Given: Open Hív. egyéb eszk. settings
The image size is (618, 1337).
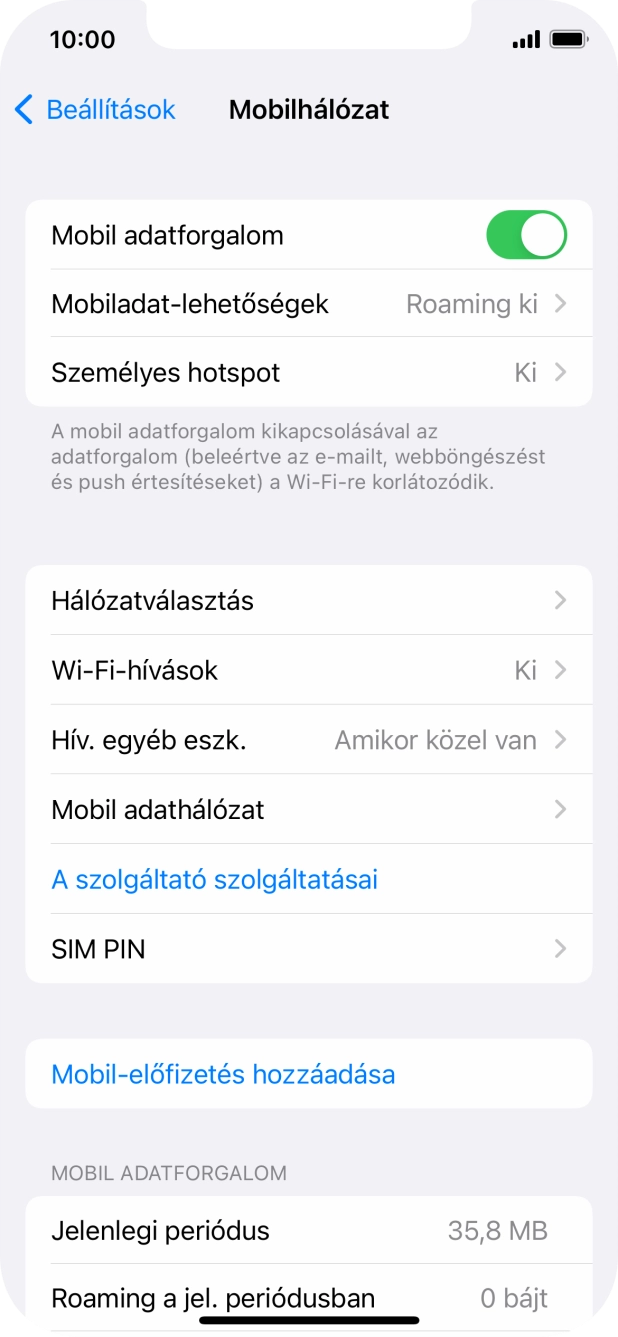Looking at the screenshot, I should click(x=308, y=740).
